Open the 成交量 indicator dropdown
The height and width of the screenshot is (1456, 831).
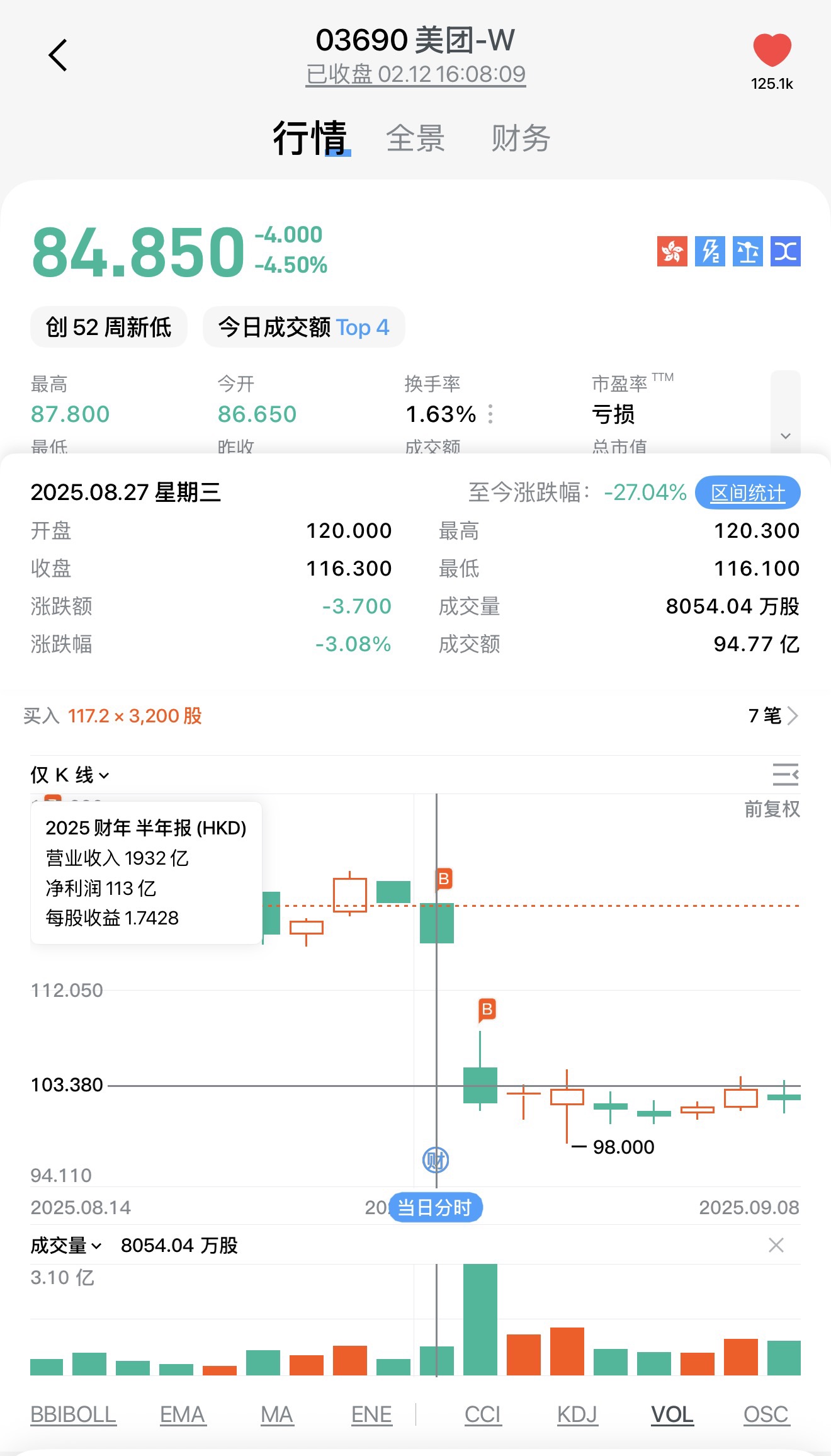(x=66, y=1245)
